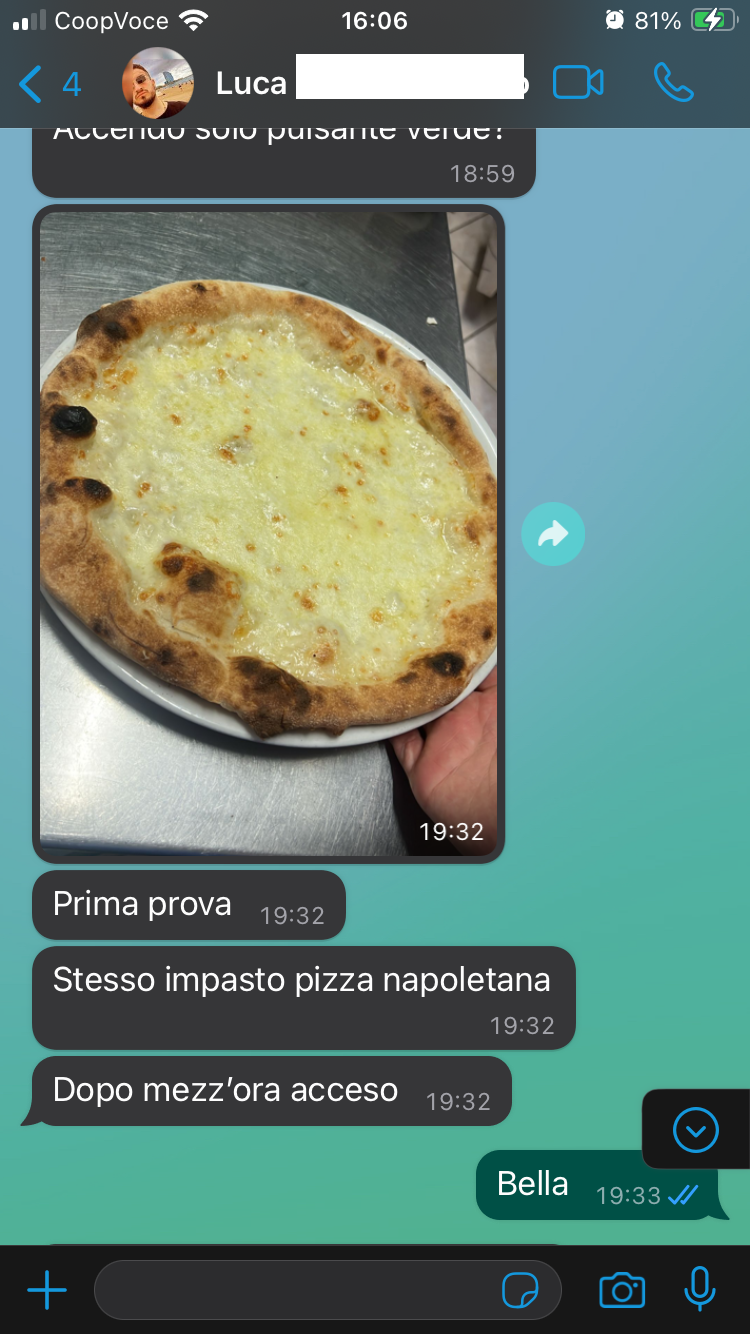This screenshot has height=1334, width=750.
Task: Start a video call with Luca
Action: pos(578,83)
